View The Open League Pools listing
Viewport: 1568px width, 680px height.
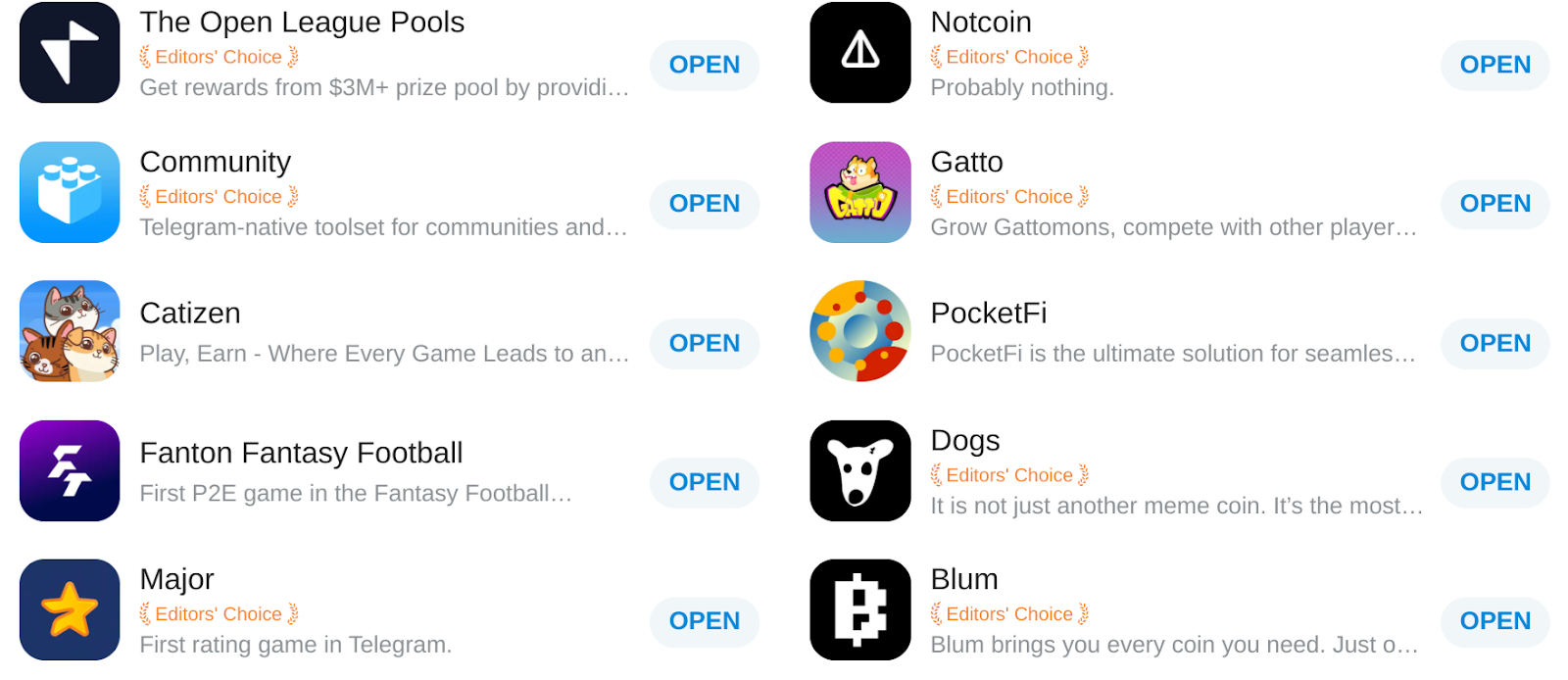(x=302, y=23)
